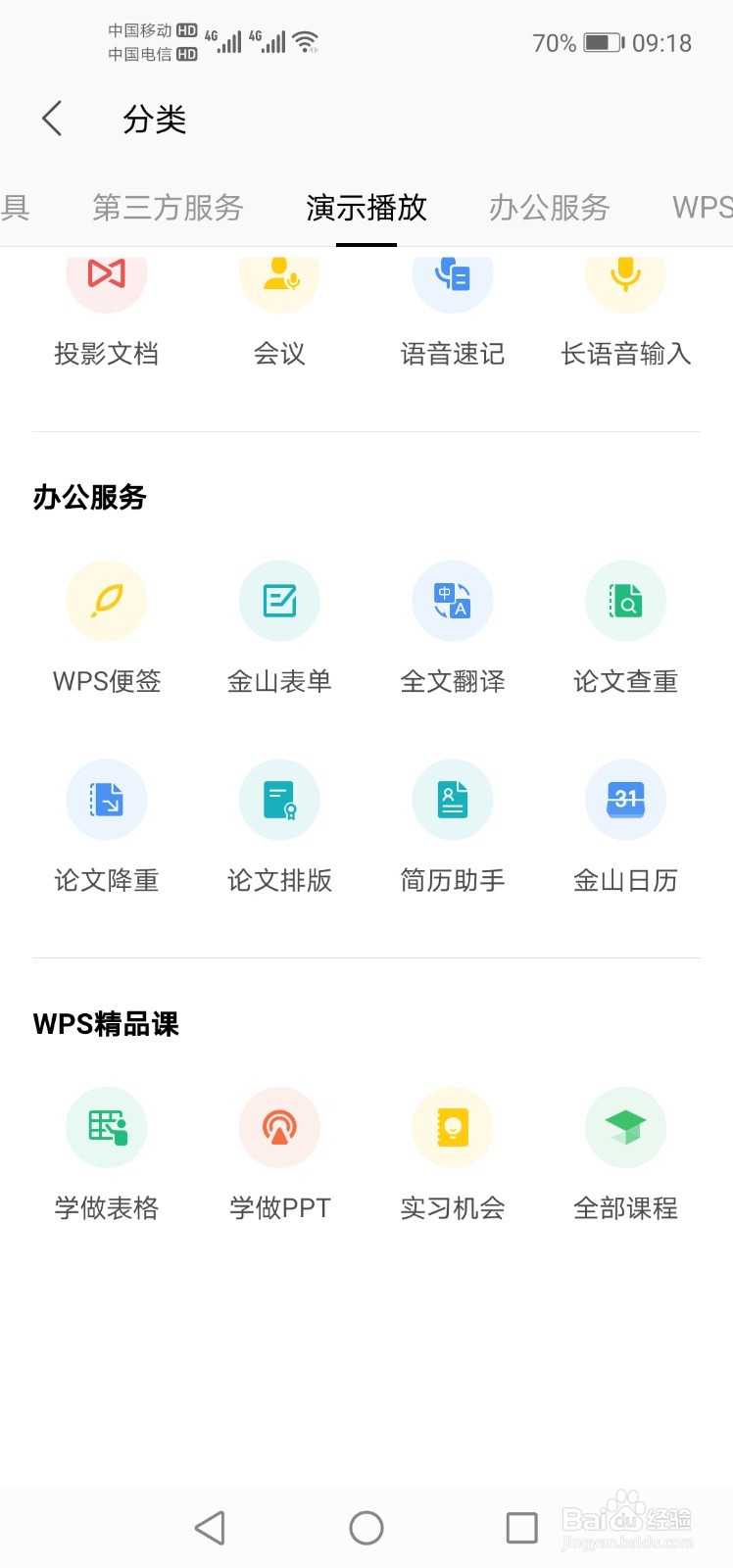Open 学做PPT presentation course
733x1568 pixels.
(x=279, y=1154)
